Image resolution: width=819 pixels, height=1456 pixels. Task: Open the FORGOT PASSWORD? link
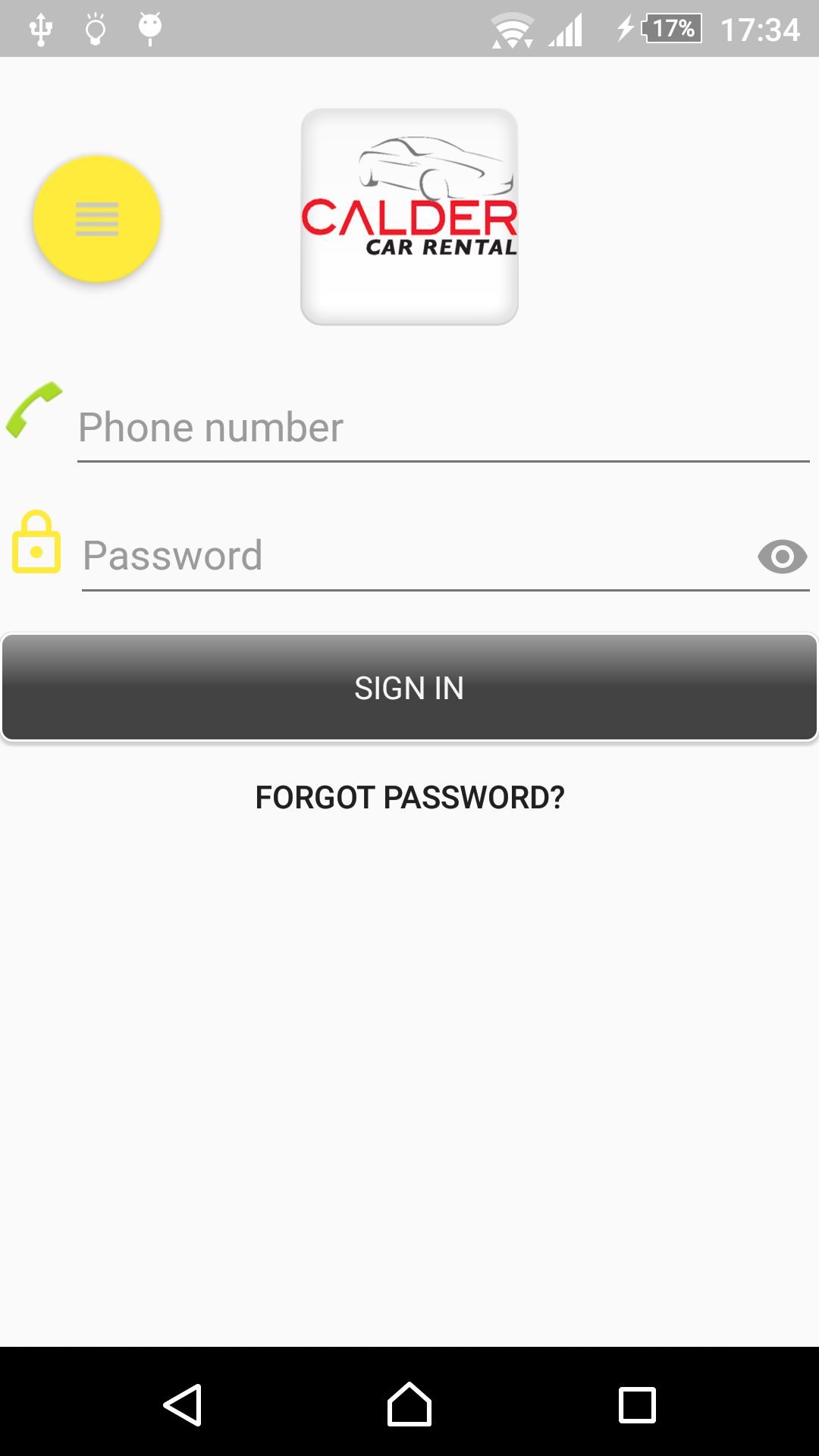[409, 797]
